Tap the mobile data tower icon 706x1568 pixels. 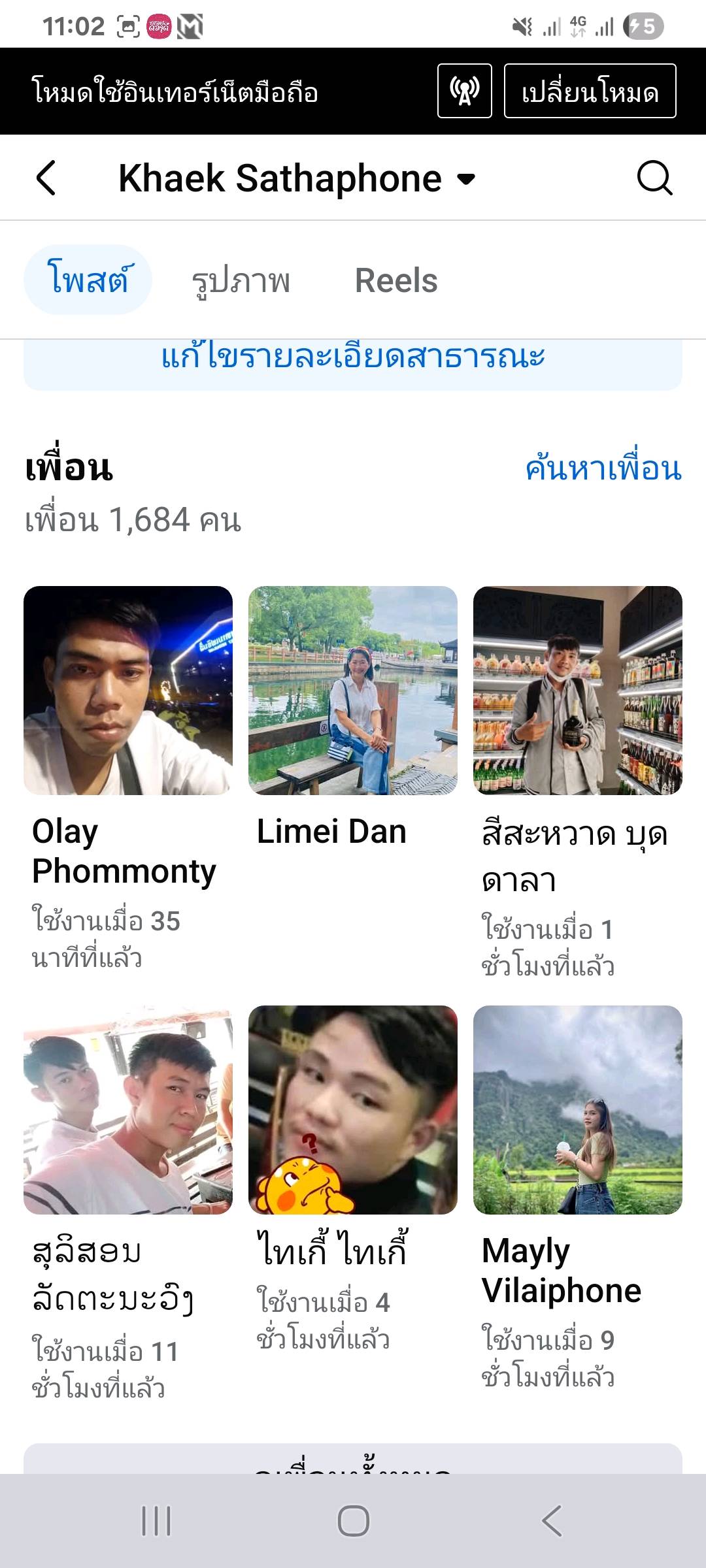[x=464, y=91]
